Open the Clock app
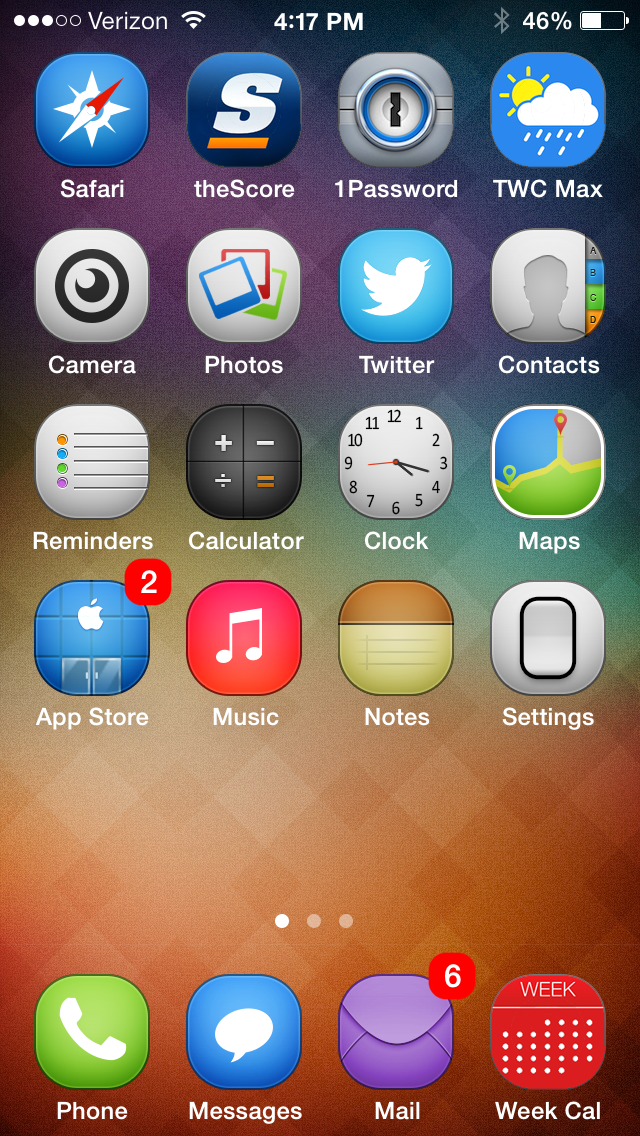The width and height of the screenshot is (640, 1136). (396, 462)
